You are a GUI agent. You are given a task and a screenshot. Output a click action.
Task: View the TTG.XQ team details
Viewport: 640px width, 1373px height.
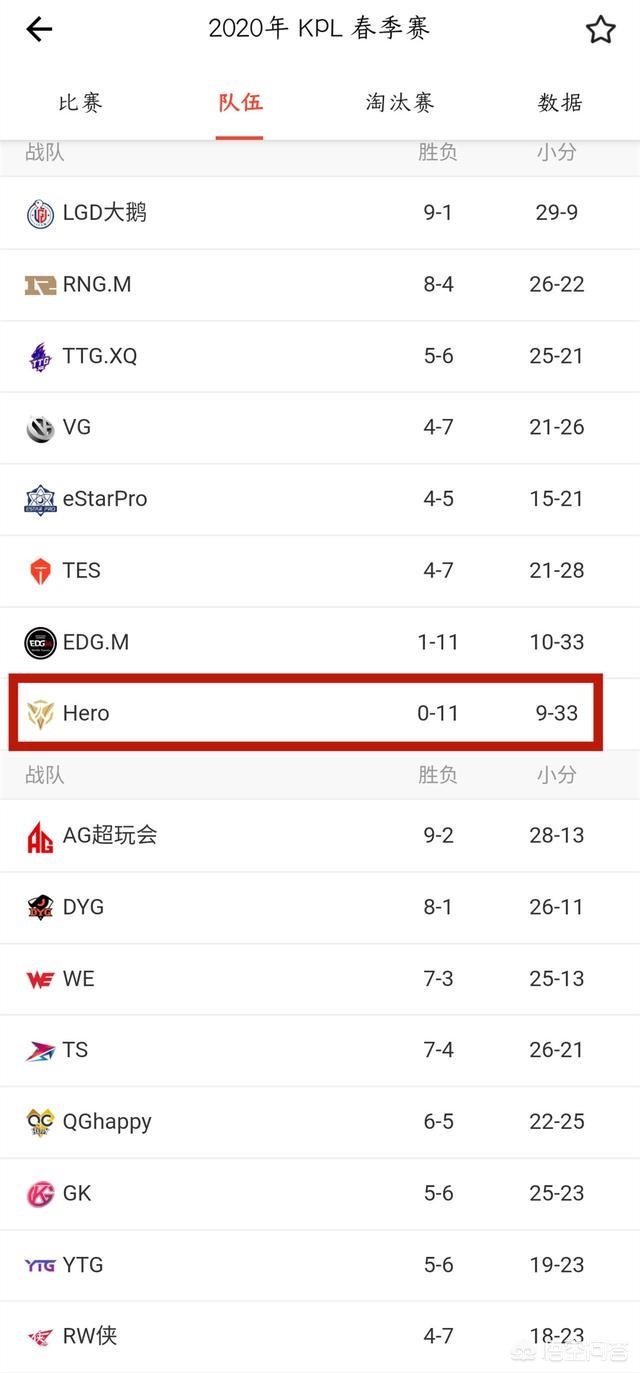click(320, 356)
